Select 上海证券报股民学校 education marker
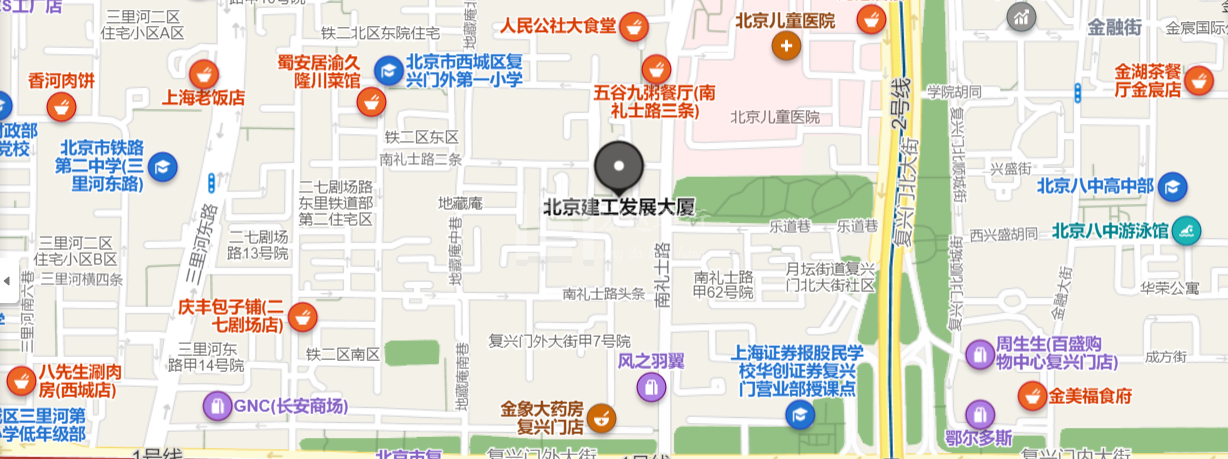The height and width of the screenshot is (459, 1228). click(799, 414)
